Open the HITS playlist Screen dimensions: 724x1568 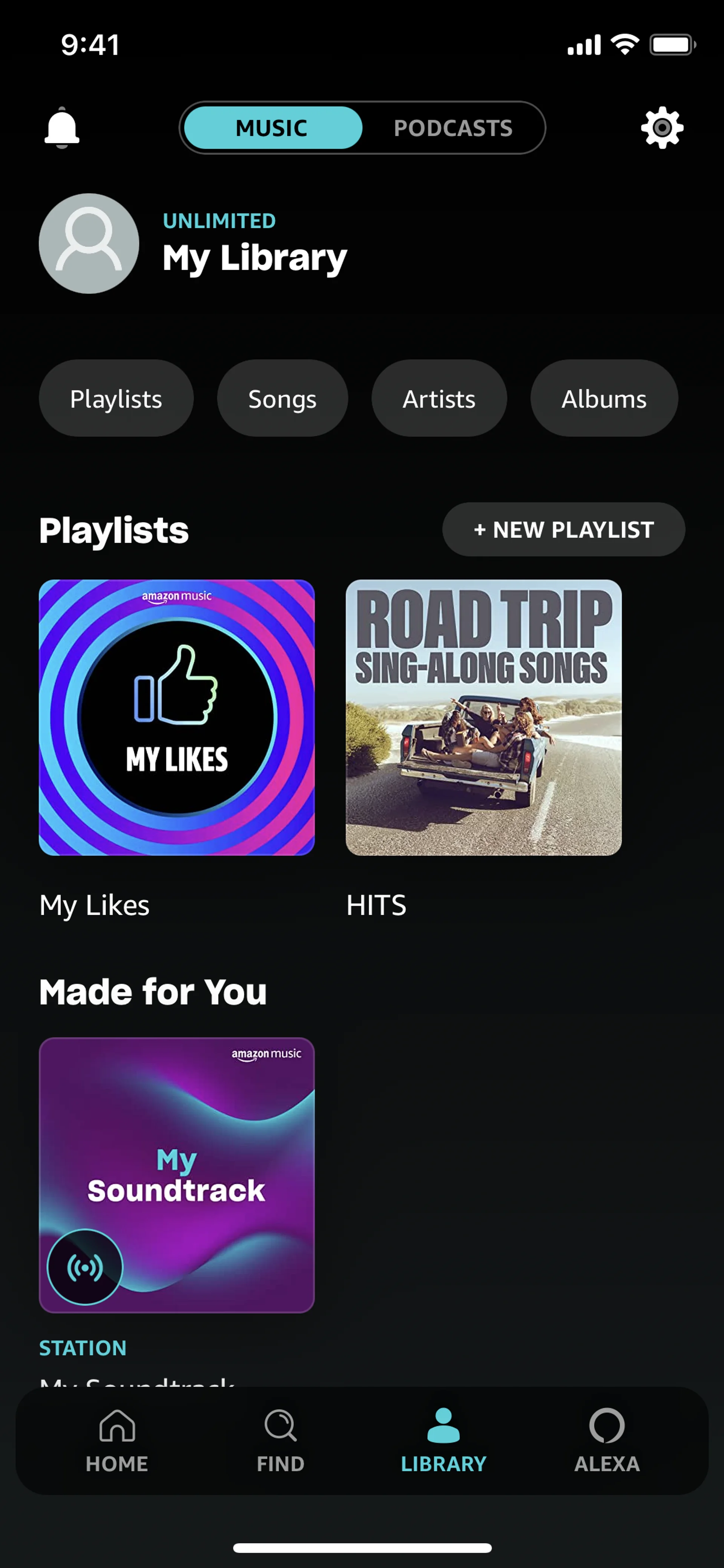coord(483,717)
